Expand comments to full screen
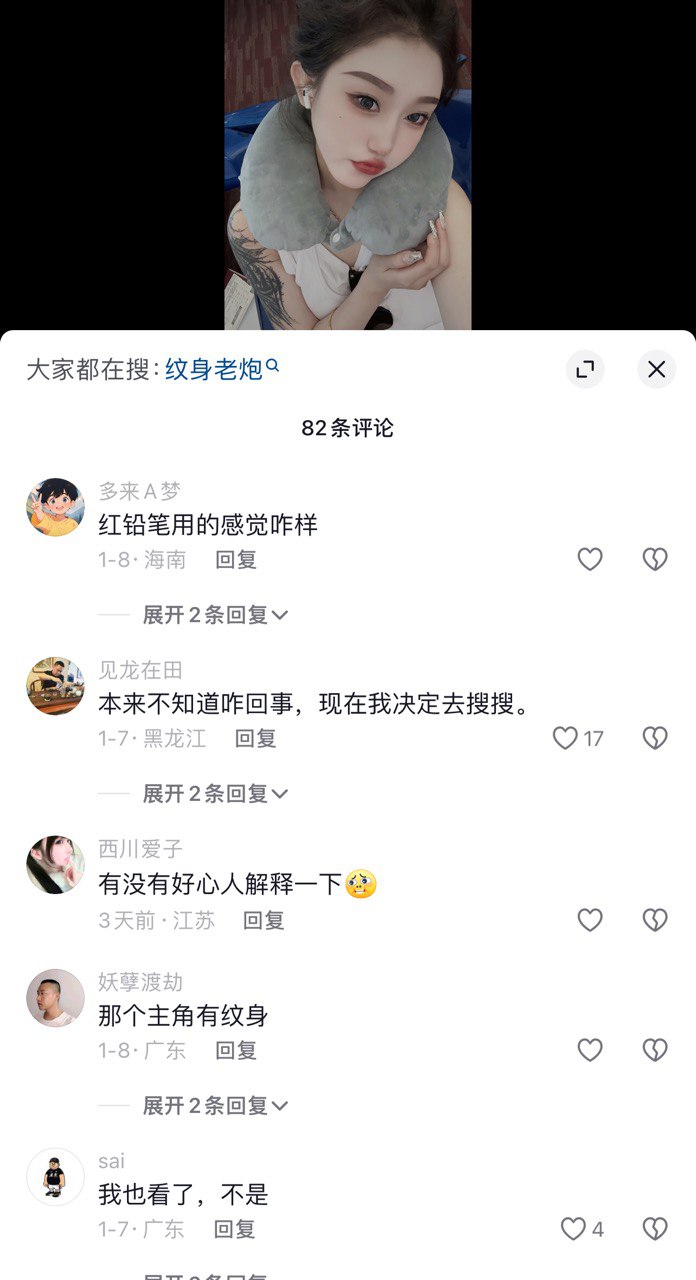The width and height of the screenshot is (696, 1280). tap(585, 369)
